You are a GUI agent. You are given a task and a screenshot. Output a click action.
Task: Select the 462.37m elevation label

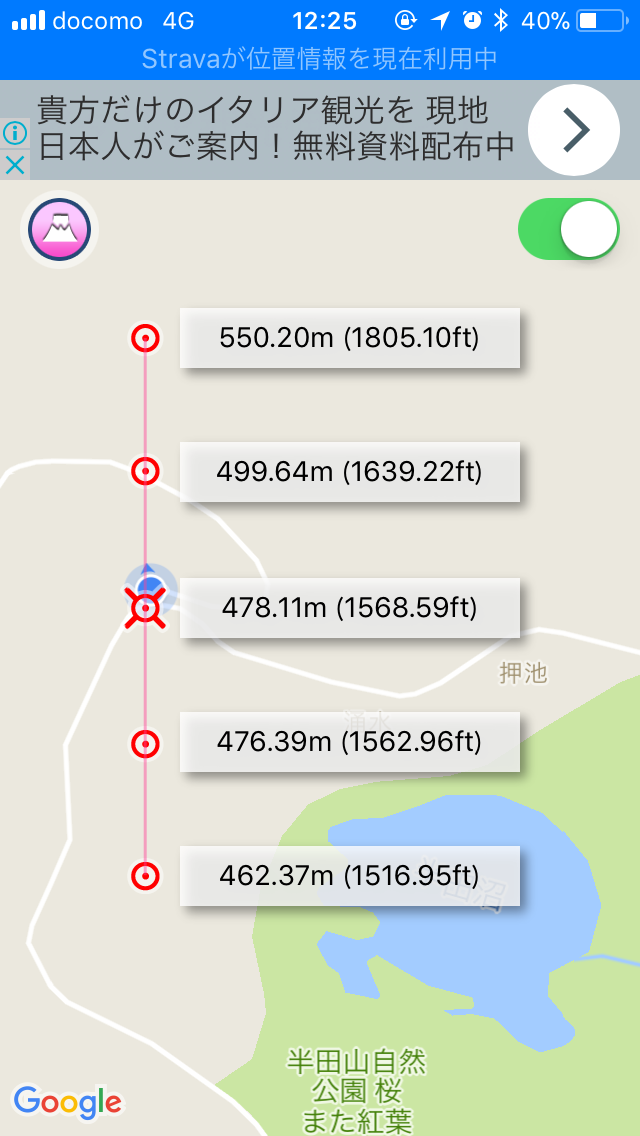[x=349, y=876]
